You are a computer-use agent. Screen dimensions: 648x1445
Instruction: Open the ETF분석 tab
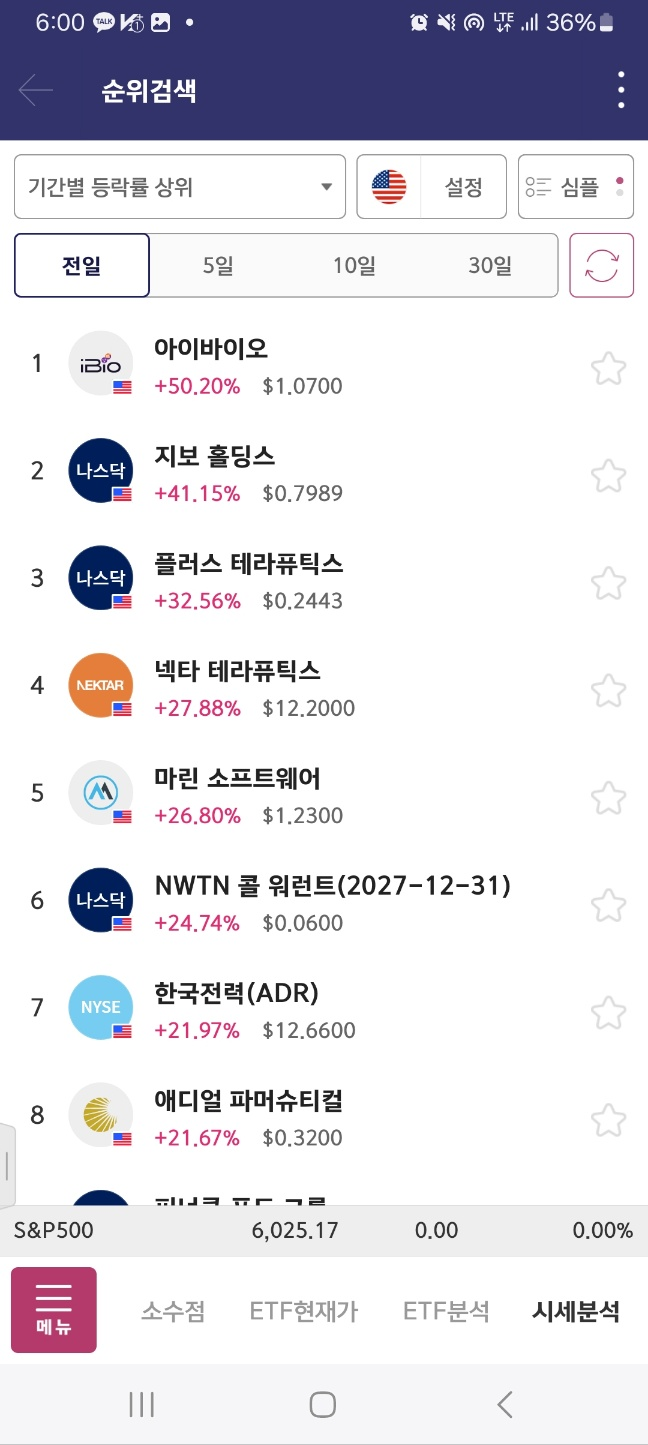pyautogui.click(x=446, y=1311)
